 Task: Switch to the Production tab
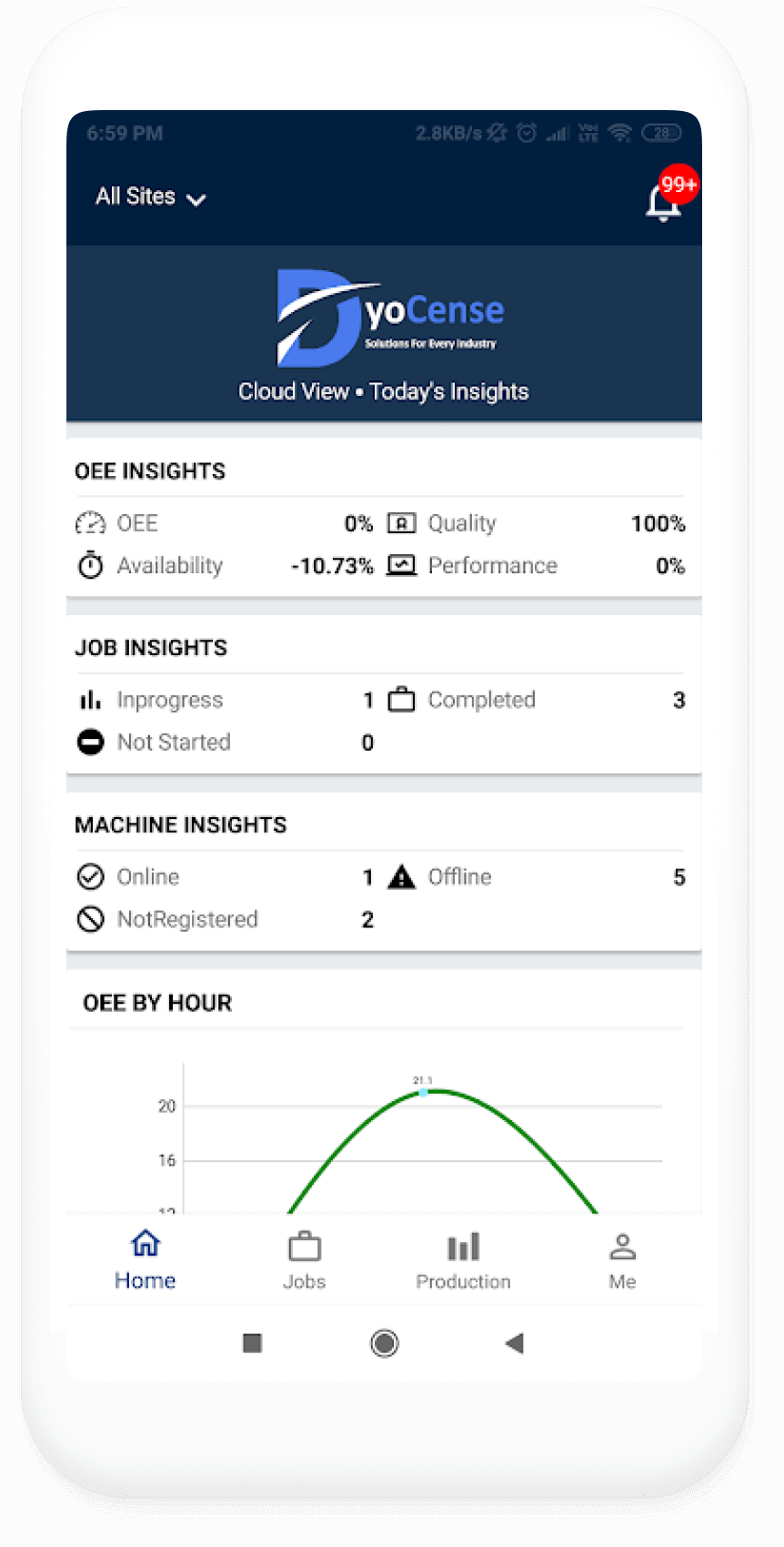click(463, 1260)
